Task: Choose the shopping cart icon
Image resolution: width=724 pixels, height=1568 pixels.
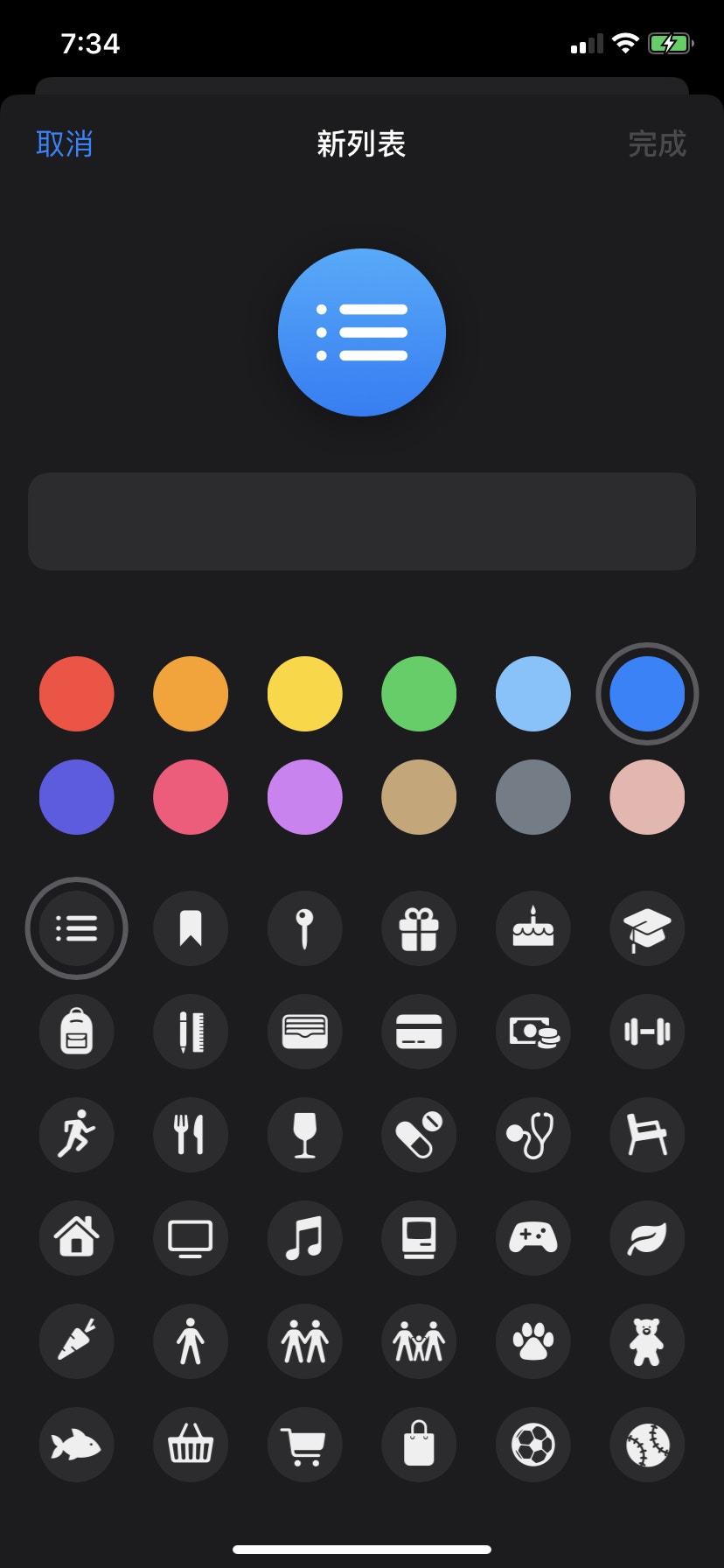Action: [x=304, y=1445]
